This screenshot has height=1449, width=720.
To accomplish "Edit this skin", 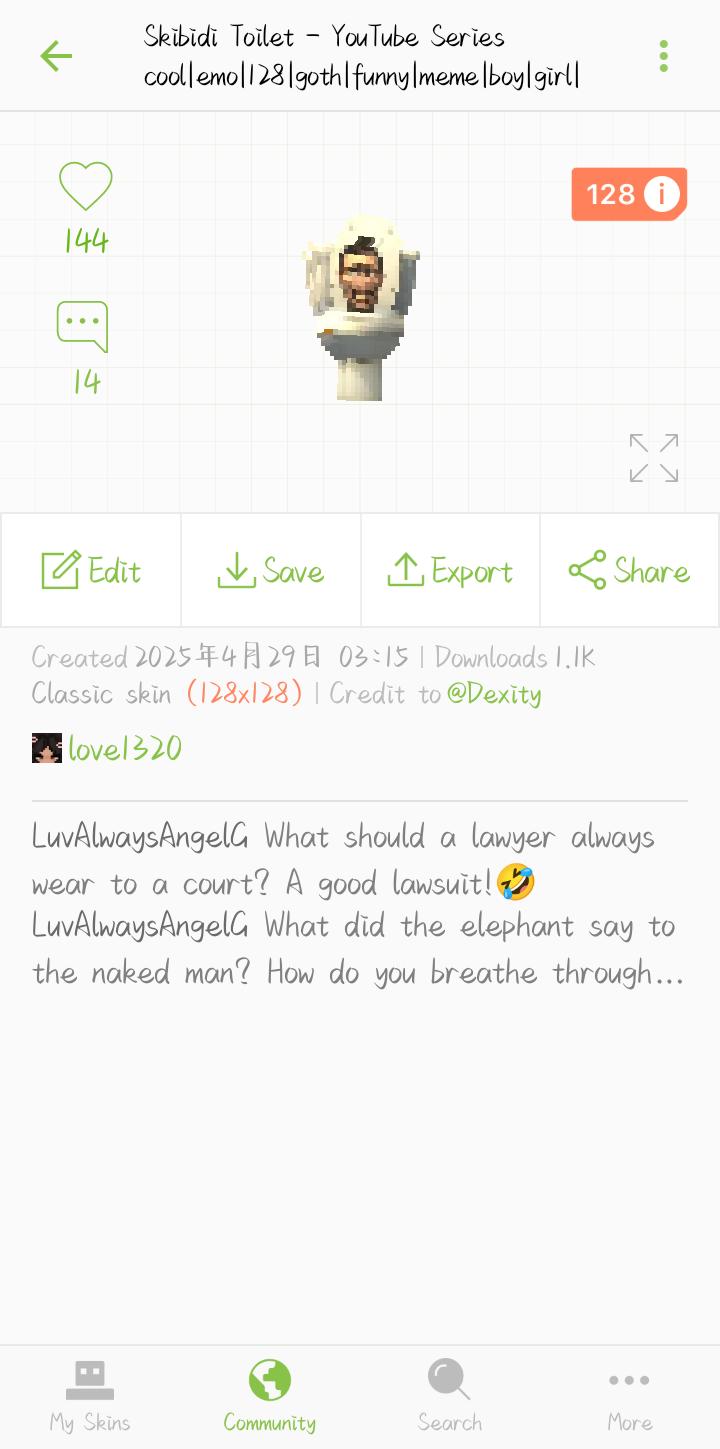I will [91, 571].
